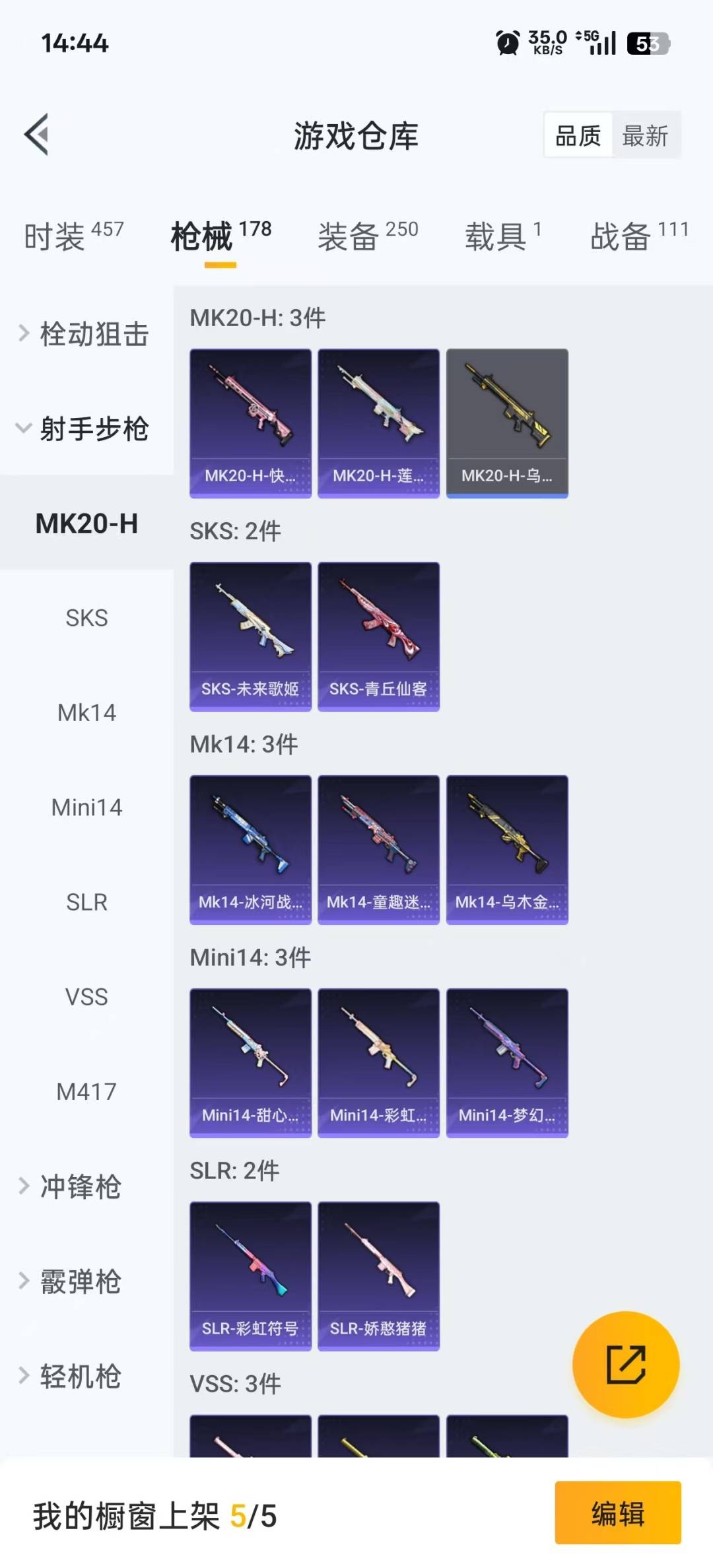713x1568 pixels.
Task: Open the SKS-未来歌姬 skin
Action: click(250, 636)
